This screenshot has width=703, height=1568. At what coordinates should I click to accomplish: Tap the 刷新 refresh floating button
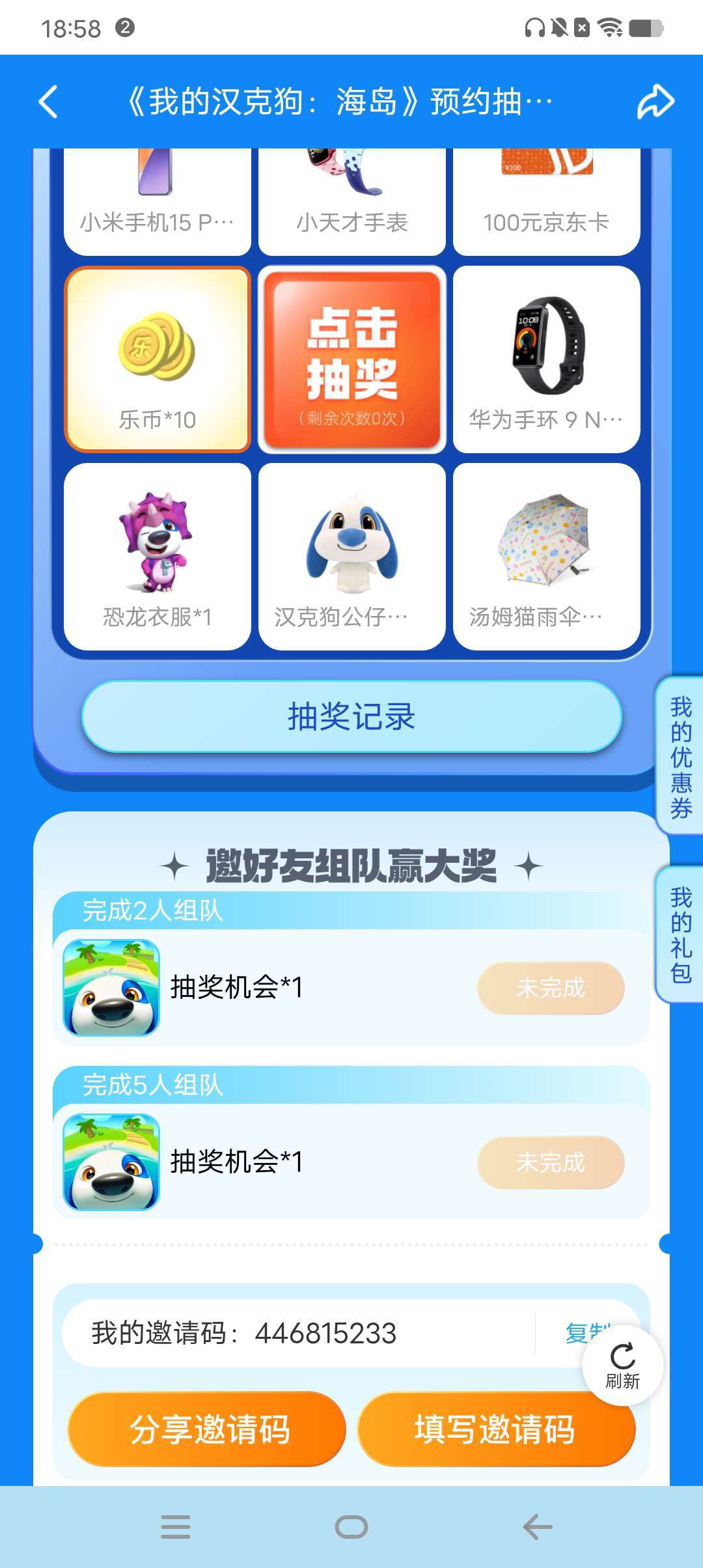(623, 1365)
